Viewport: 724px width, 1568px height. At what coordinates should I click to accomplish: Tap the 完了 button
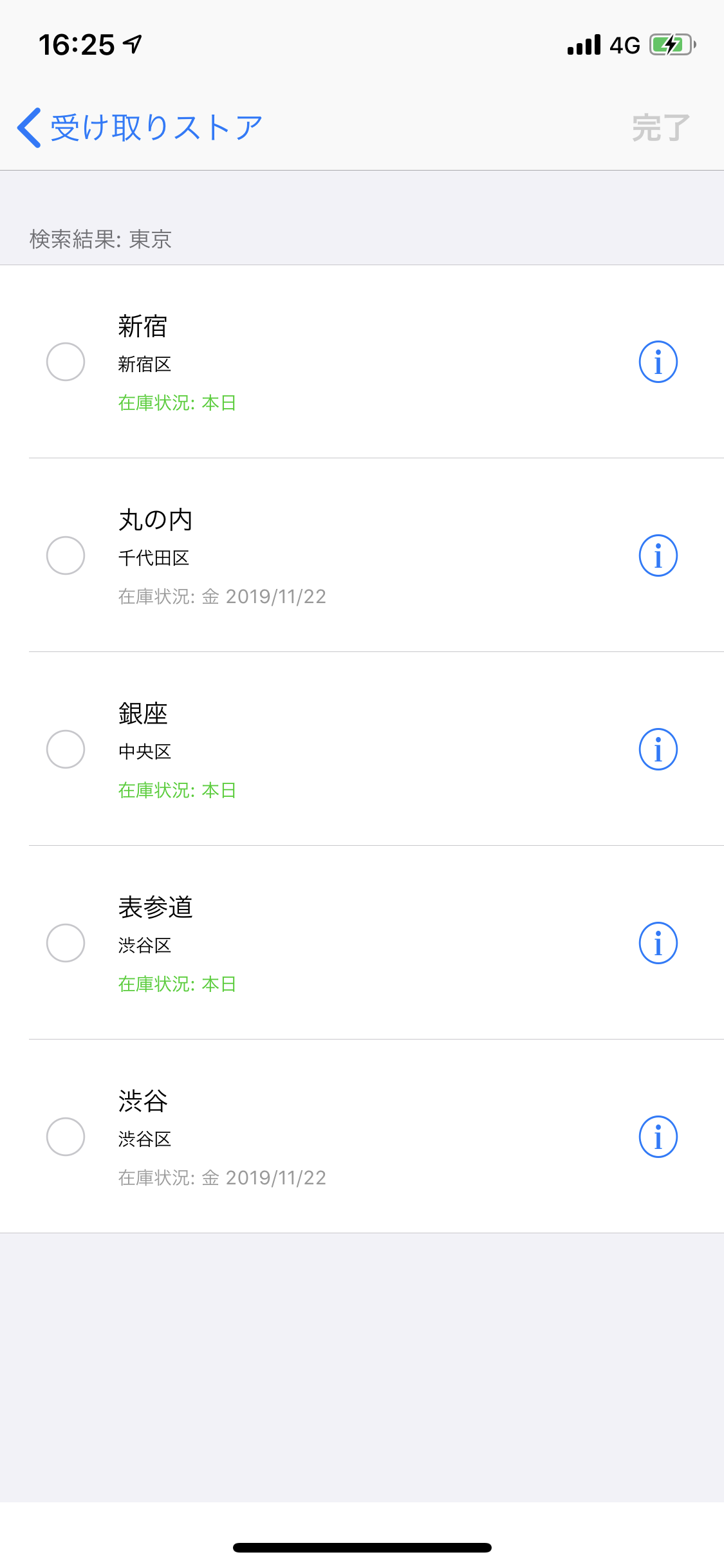[660, 127]
